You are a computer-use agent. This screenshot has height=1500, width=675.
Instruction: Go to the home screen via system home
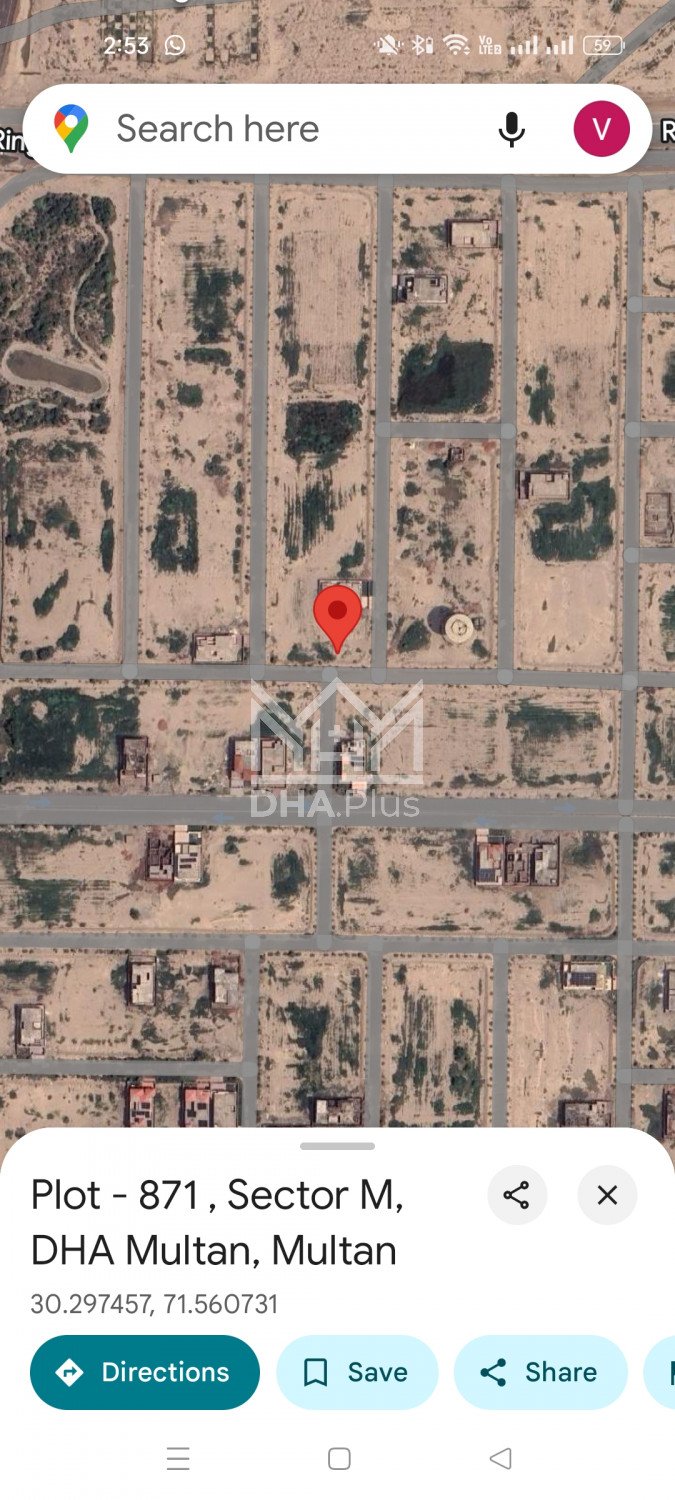coord(339,1459)
